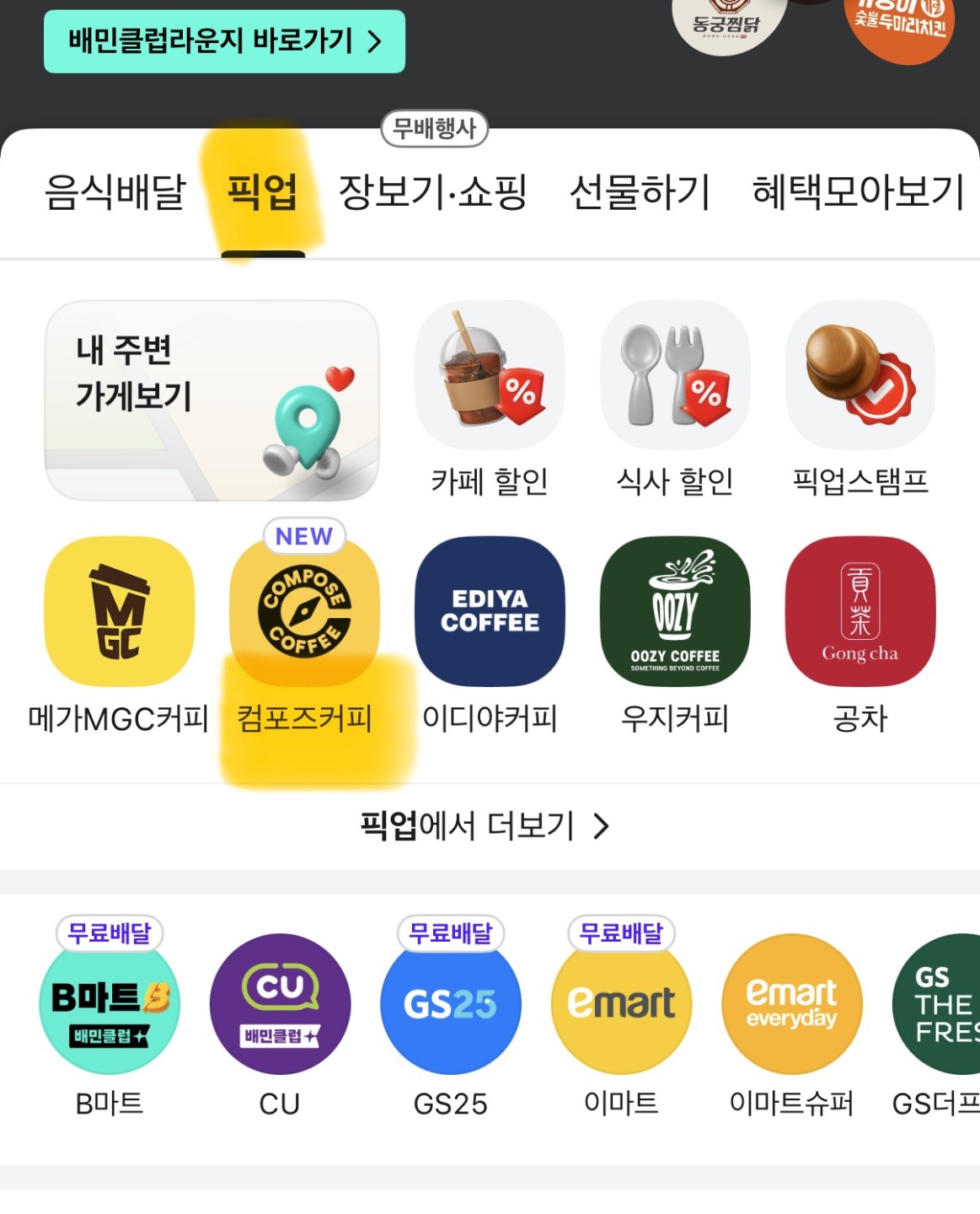Select the 픽업 tab

(x=262, y=192)
